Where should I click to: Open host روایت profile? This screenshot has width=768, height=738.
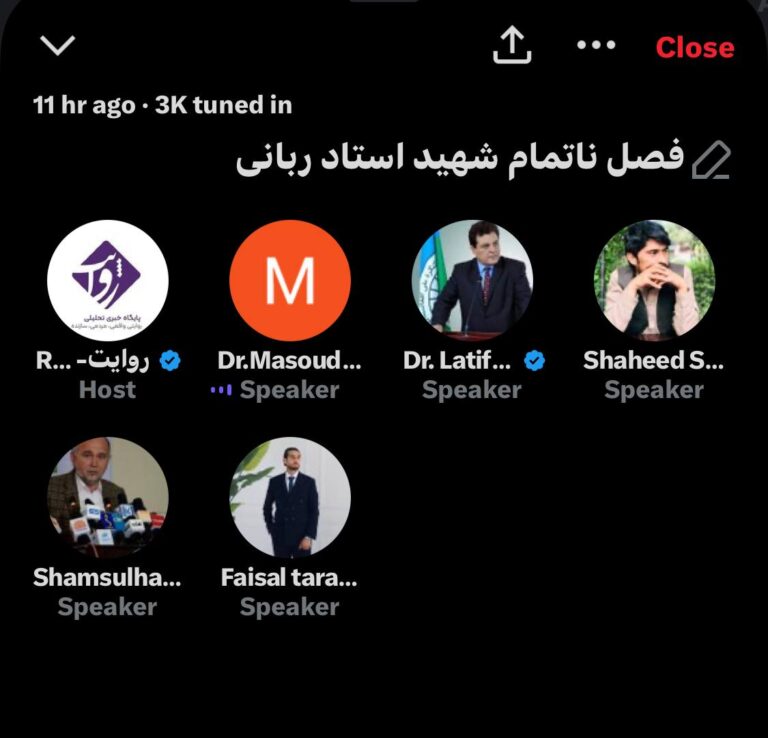(107, 281)
